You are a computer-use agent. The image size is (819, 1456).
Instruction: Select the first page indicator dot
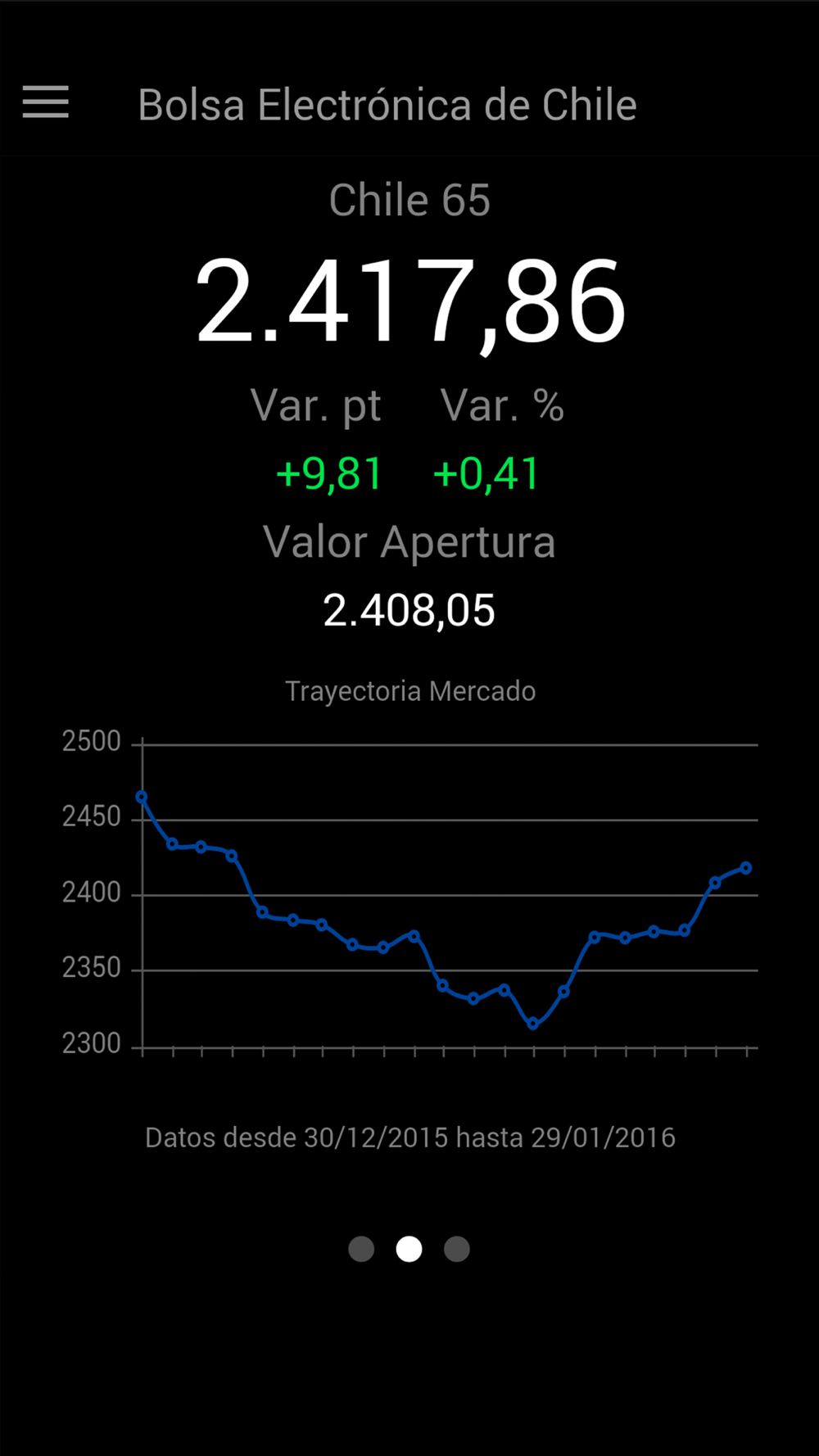361,1249
